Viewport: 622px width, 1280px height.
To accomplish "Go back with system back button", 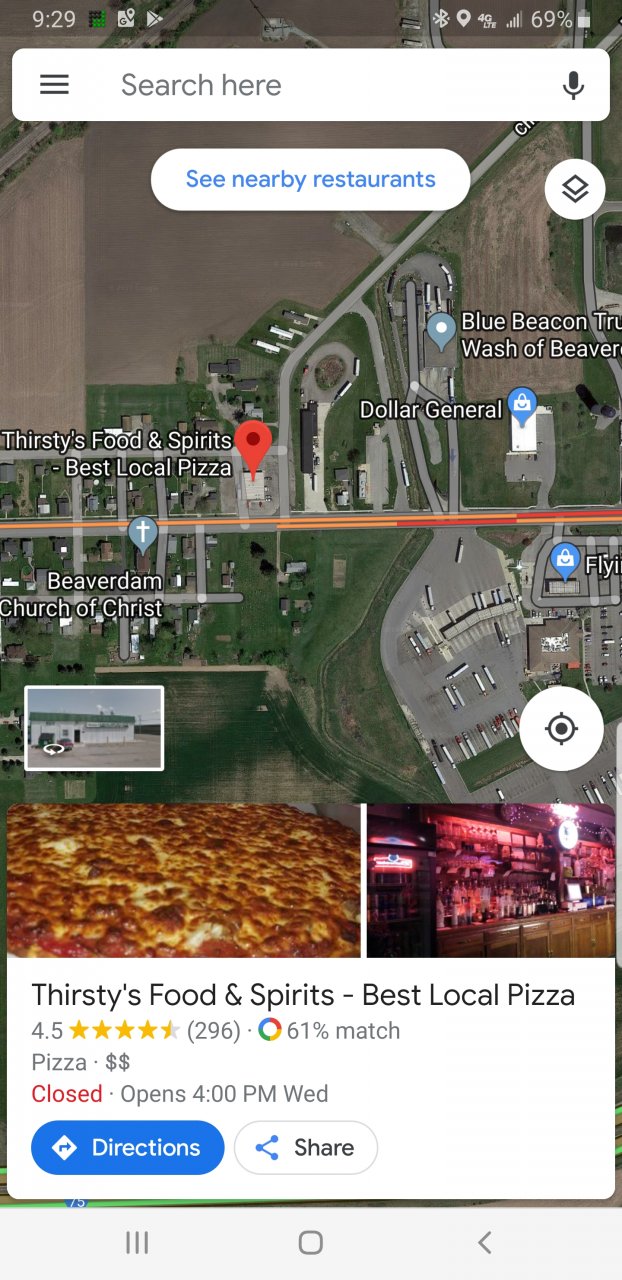I will [484, 1242].
